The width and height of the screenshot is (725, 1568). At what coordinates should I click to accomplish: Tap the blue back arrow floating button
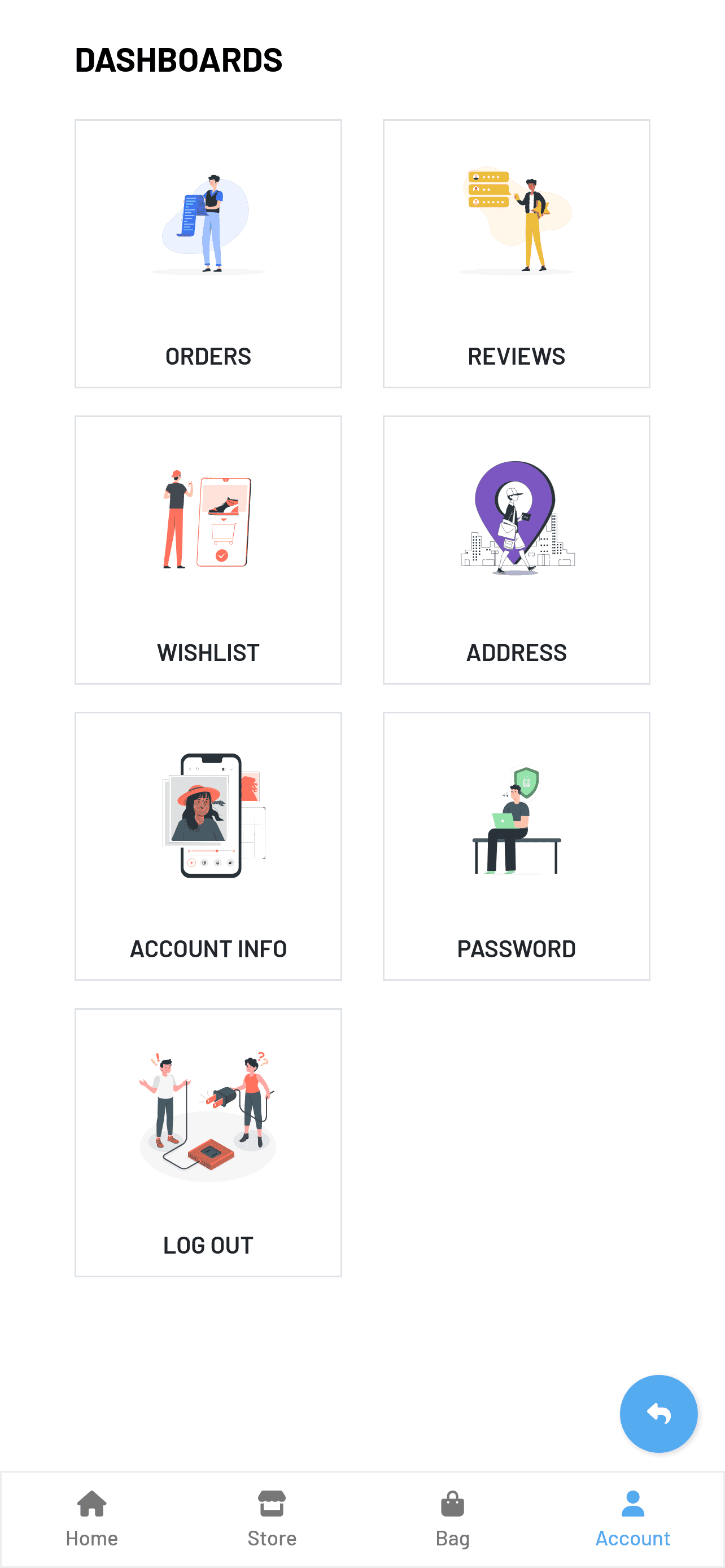658,1413
